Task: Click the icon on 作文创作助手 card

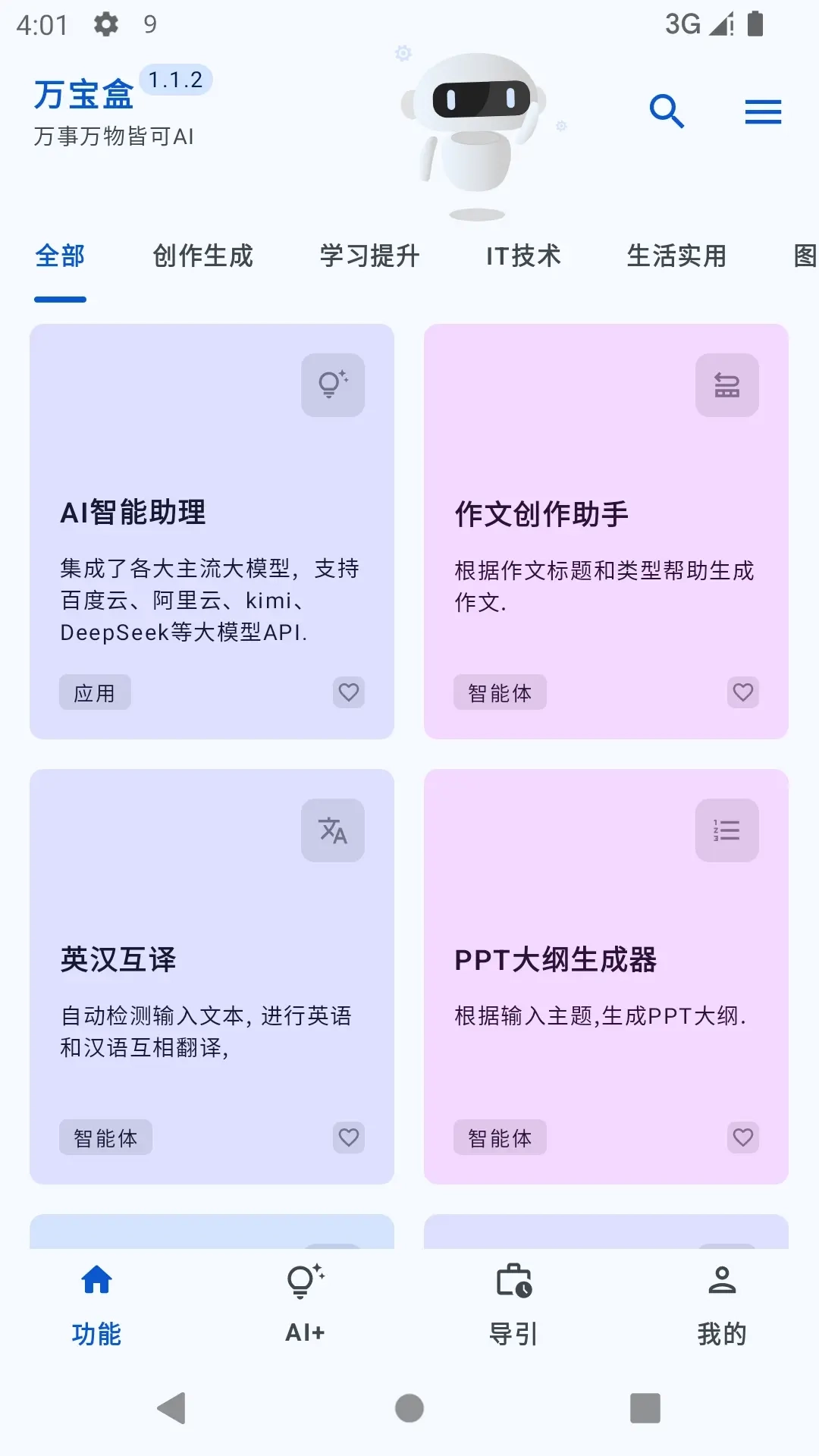Action: point(726,385)
